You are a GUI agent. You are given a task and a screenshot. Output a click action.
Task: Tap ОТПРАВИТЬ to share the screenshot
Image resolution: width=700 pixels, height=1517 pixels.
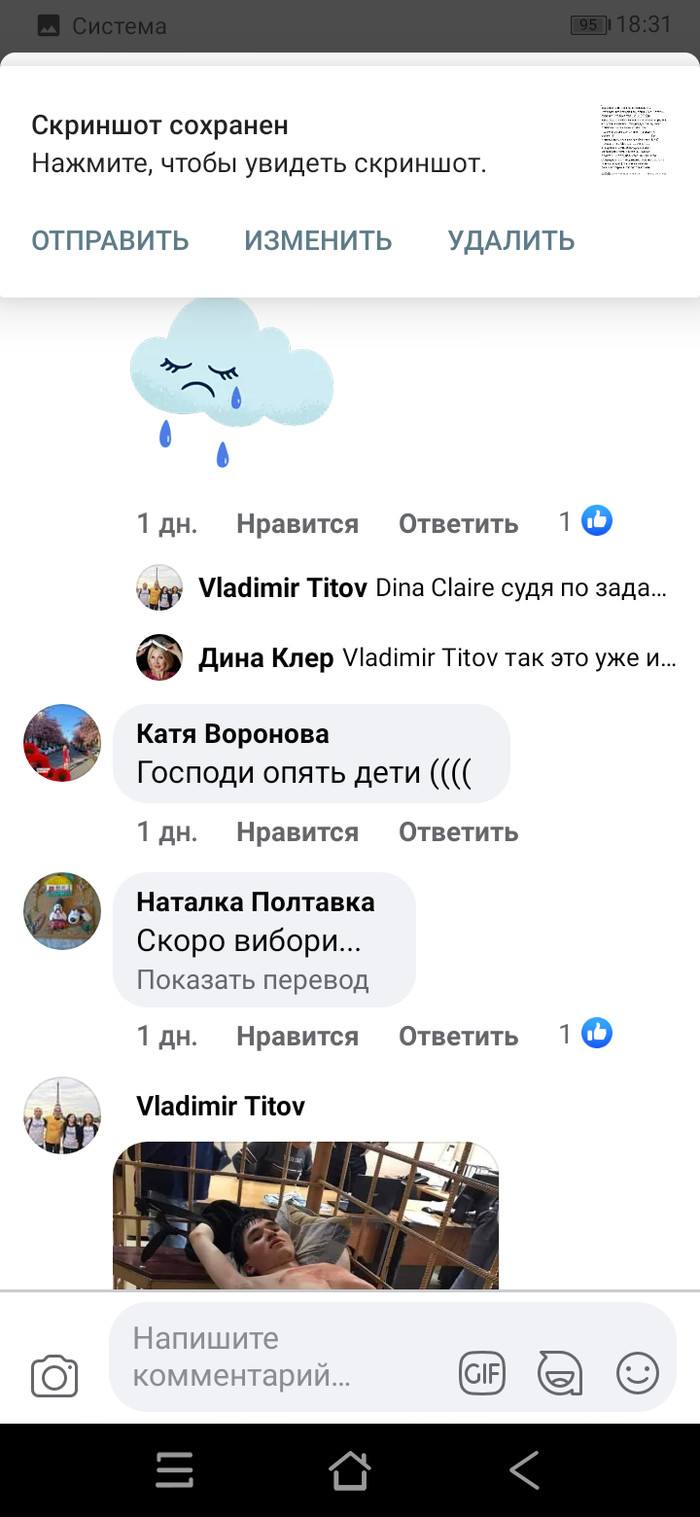point(110,241)
